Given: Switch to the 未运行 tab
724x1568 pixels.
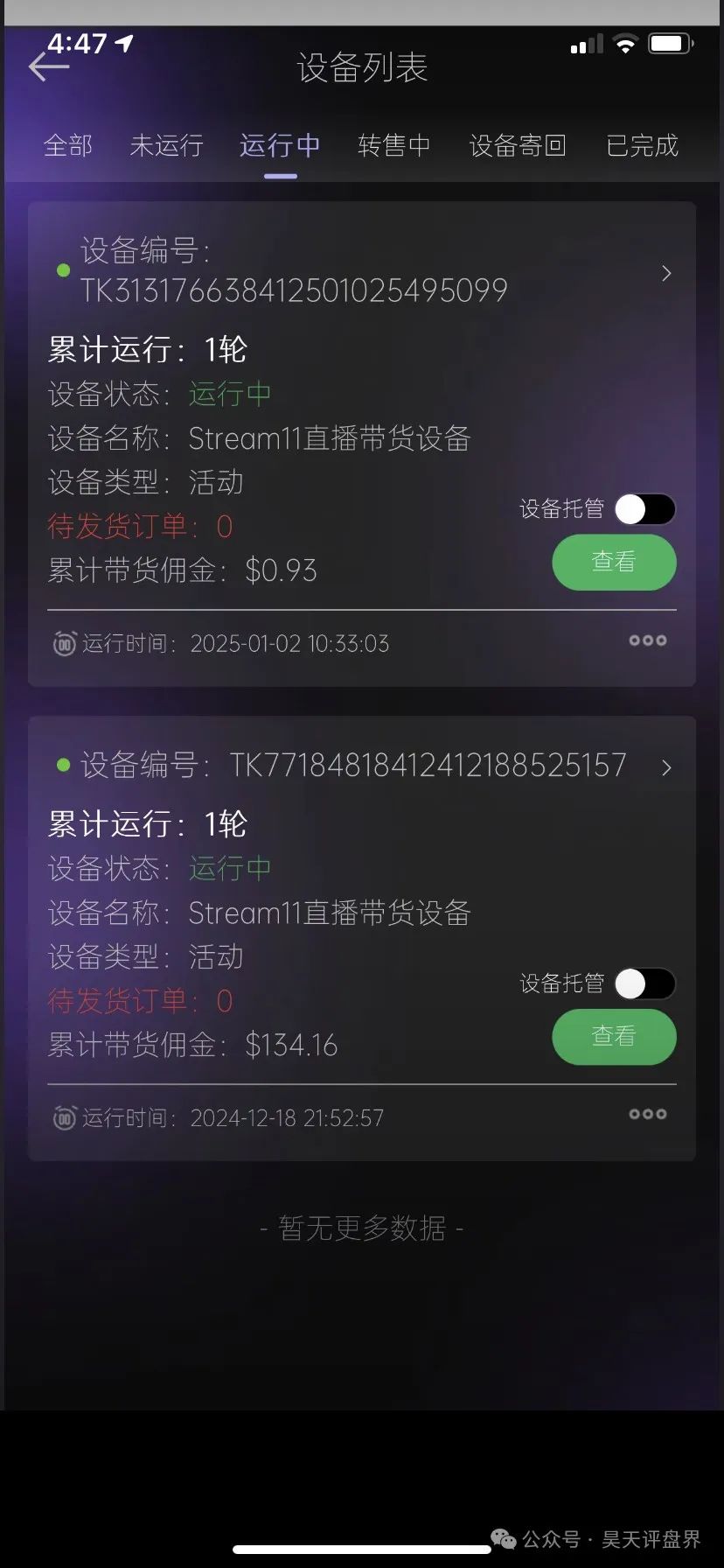Looking at the screenshot, I should 166,145.
